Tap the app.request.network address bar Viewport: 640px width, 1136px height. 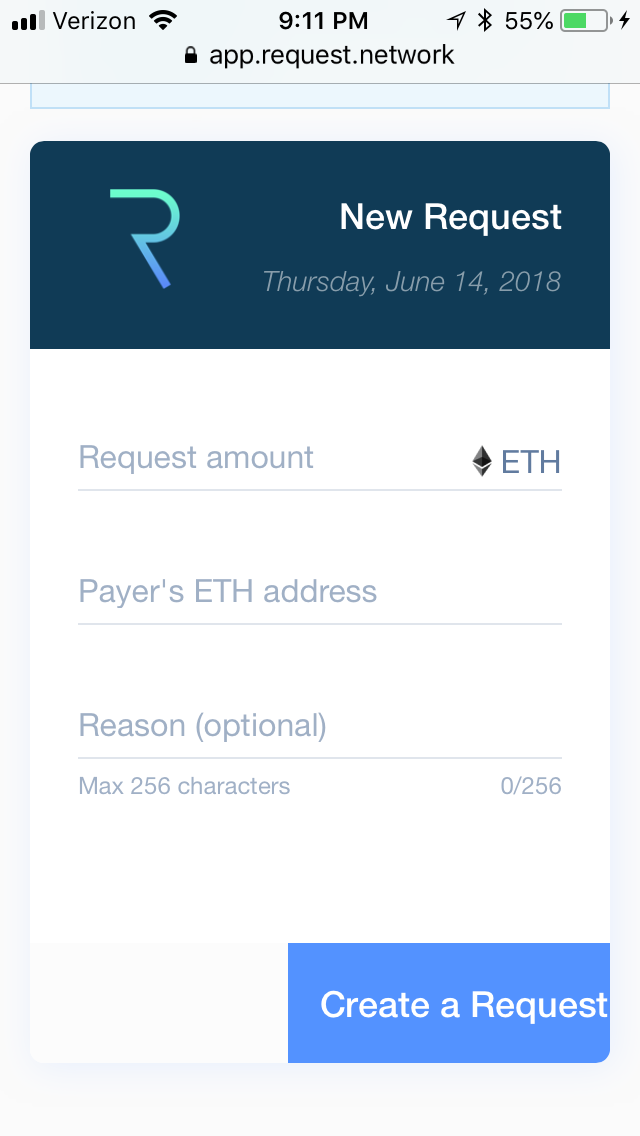(x=320, y=55)
